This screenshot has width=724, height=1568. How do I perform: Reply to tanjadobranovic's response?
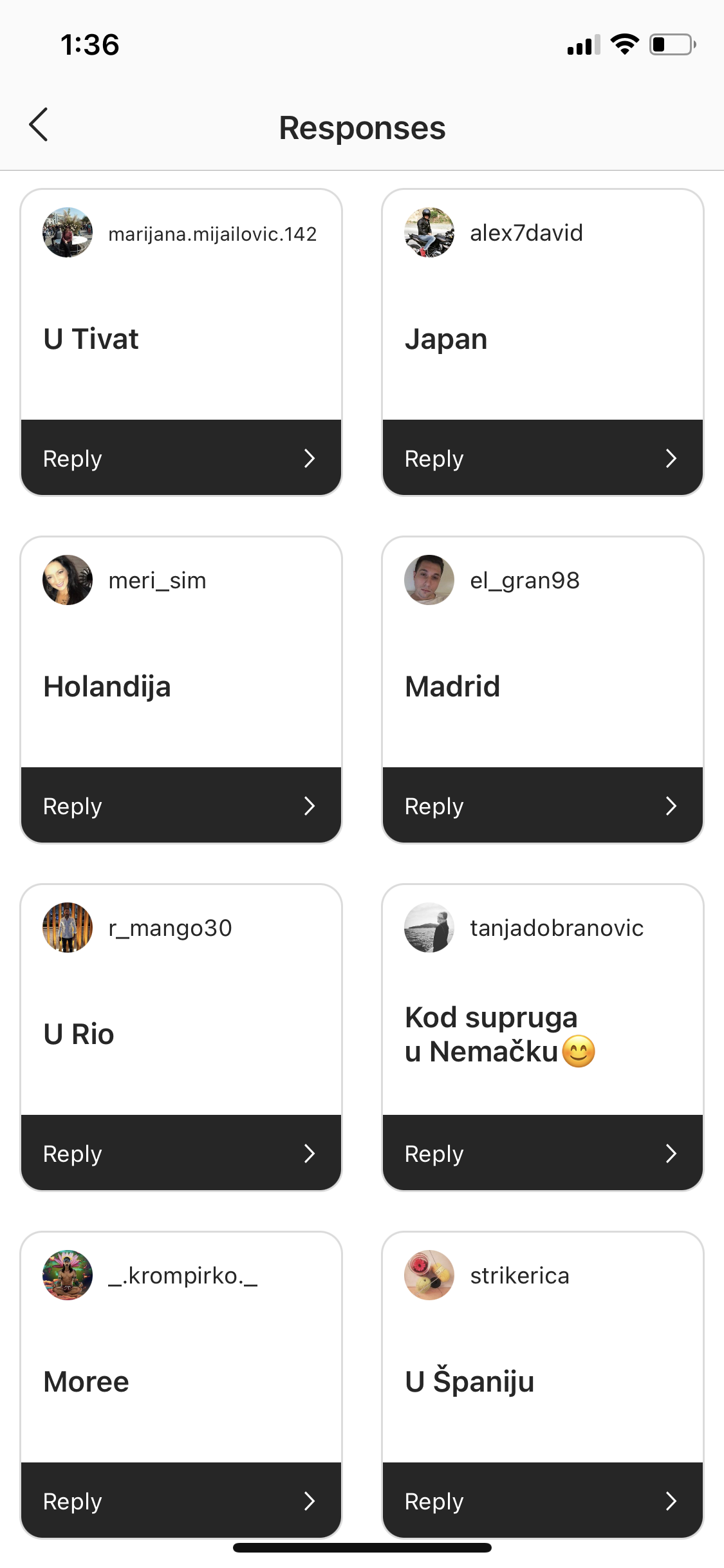pyautogui.click(x=543, y=1153)
